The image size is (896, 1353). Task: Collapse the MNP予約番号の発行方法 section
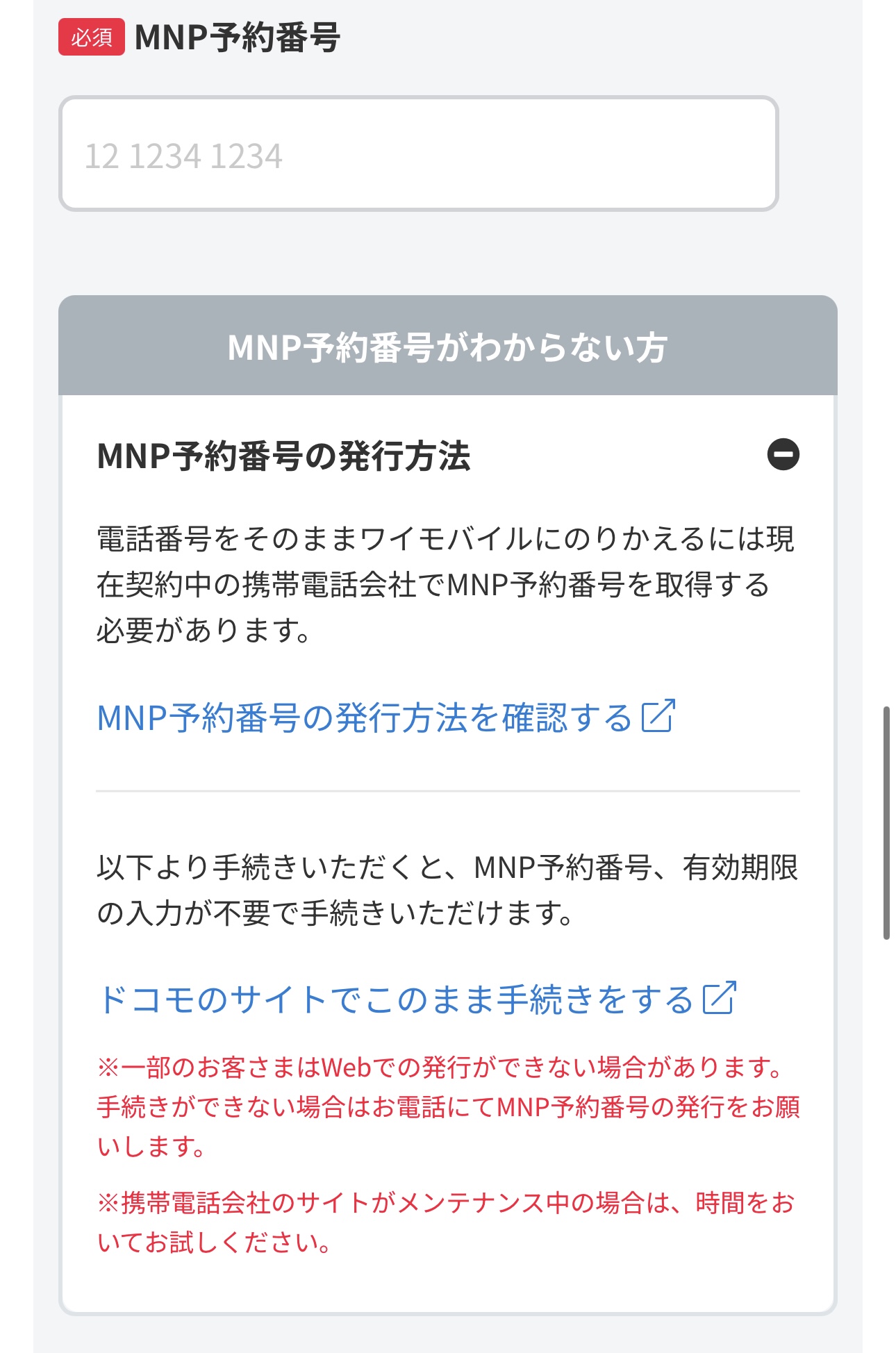(783, 455)
